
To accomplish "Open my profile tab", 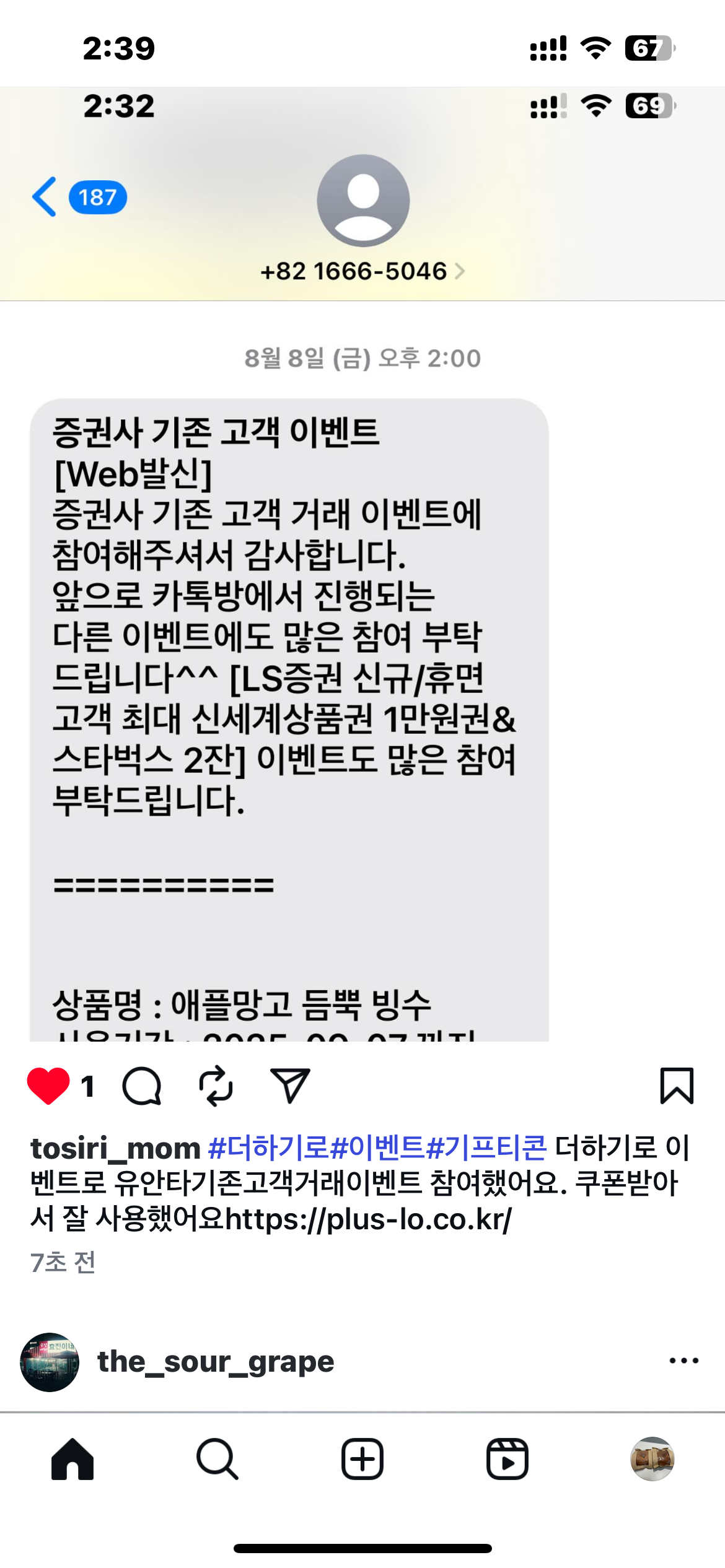I will tap(652, 1459).
